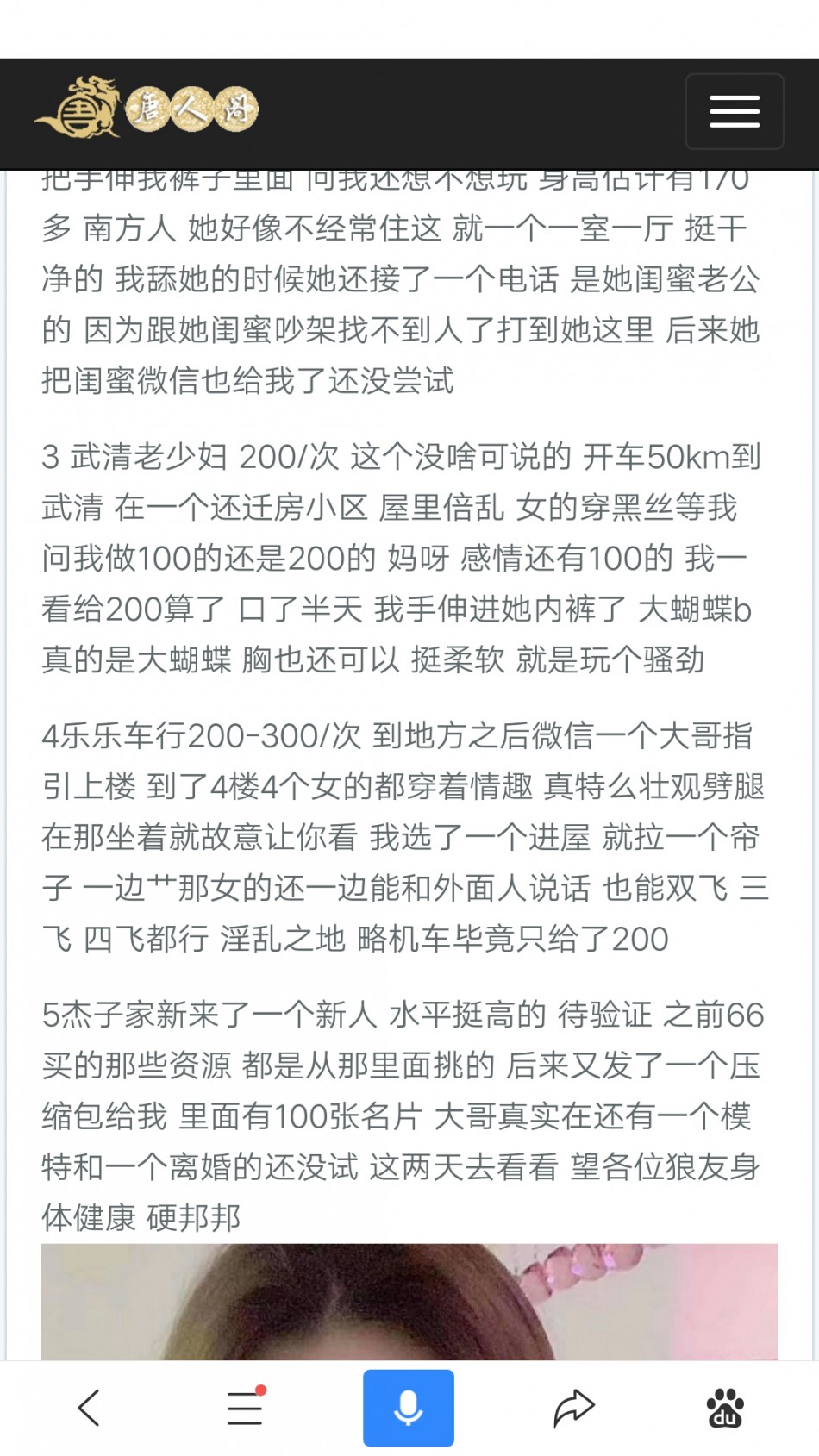
Task: Tap the blue microphone voice search button
Action: coord(408,1408)
